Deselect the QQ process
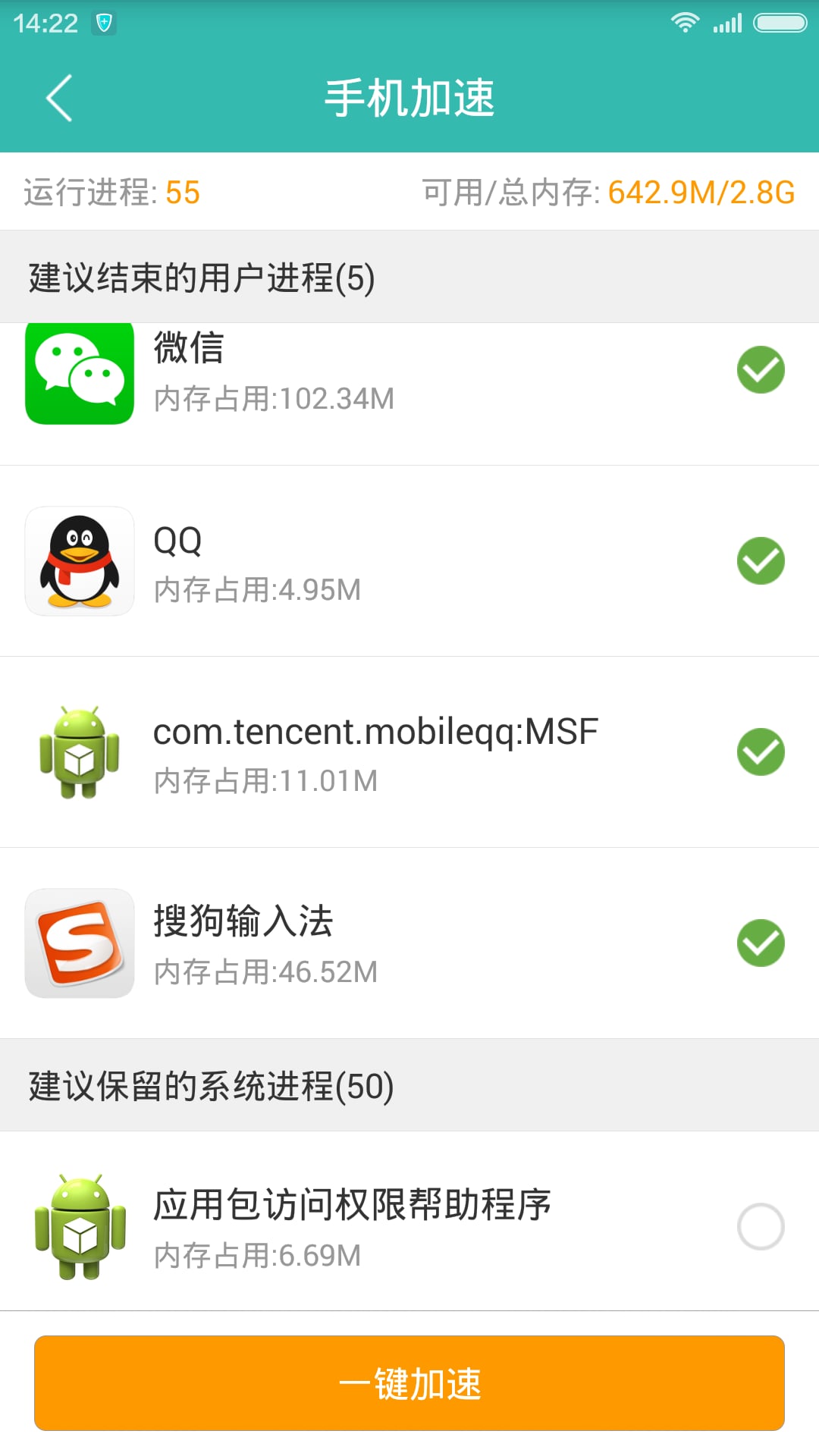This screenshot has height=1456, width=819. [761, 561]
